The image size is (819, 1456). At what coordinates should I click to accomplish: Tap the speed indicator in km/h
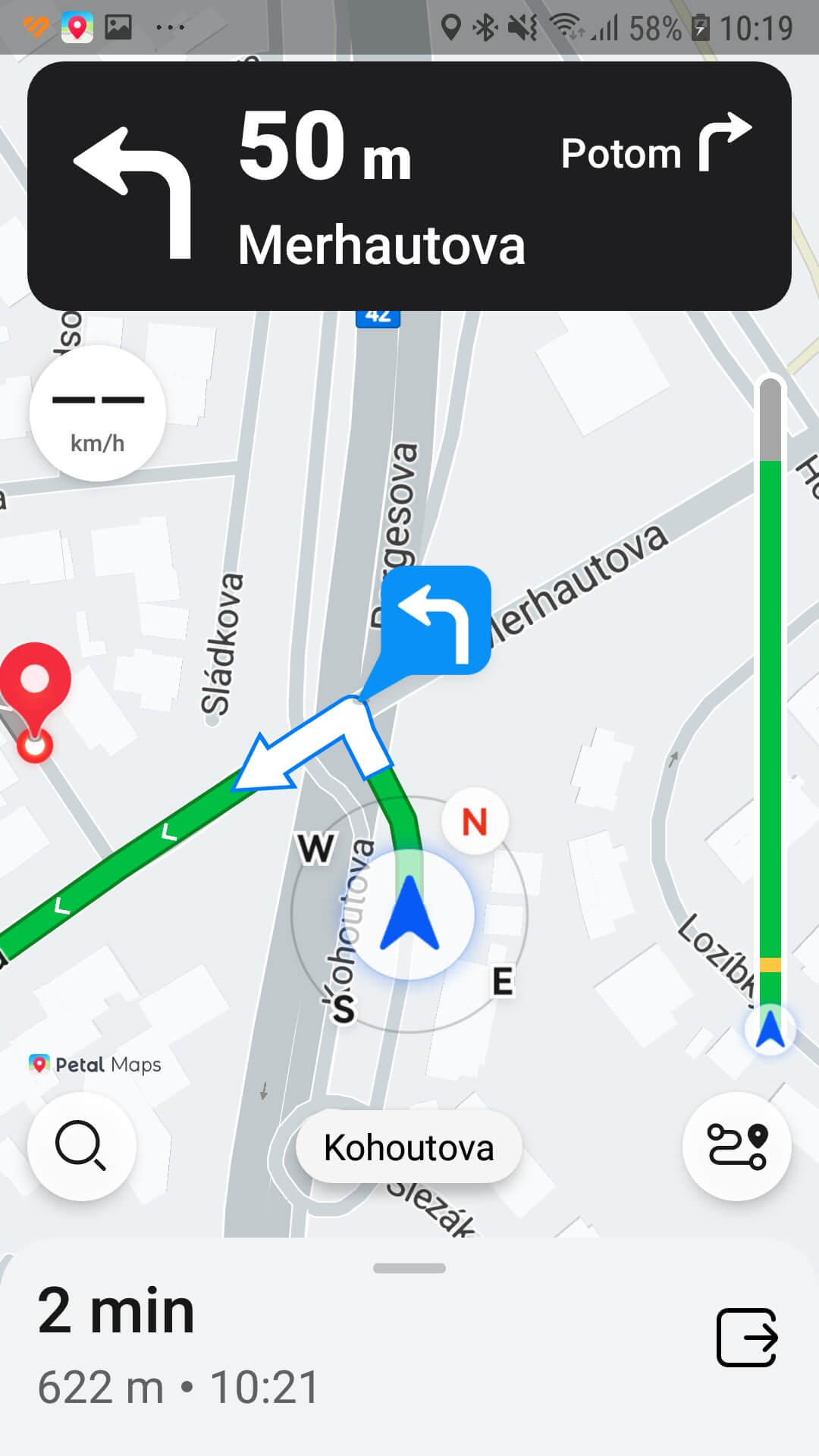pos(98,413)
